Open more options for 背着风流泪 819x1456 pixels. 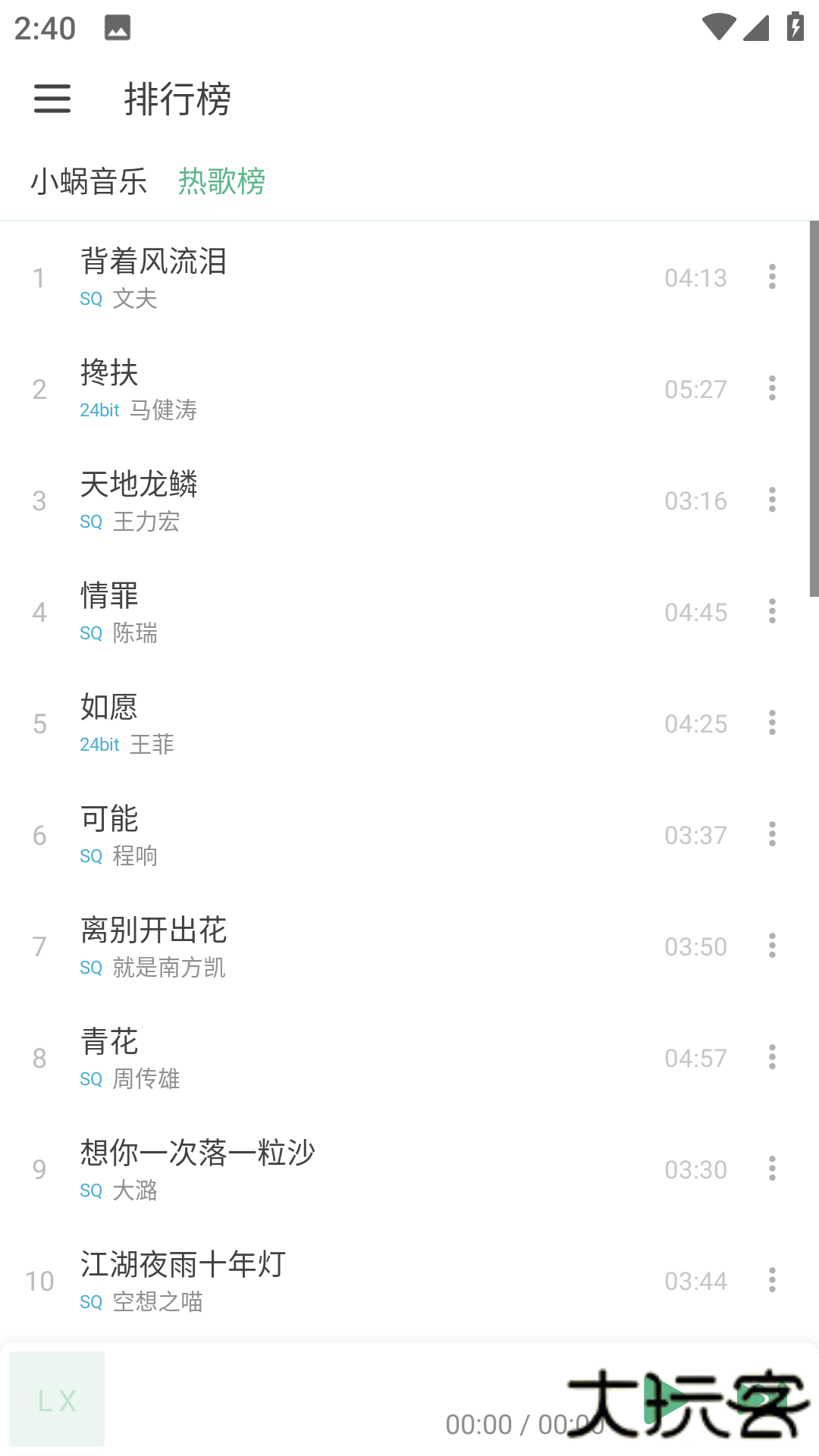click(772, 278)
